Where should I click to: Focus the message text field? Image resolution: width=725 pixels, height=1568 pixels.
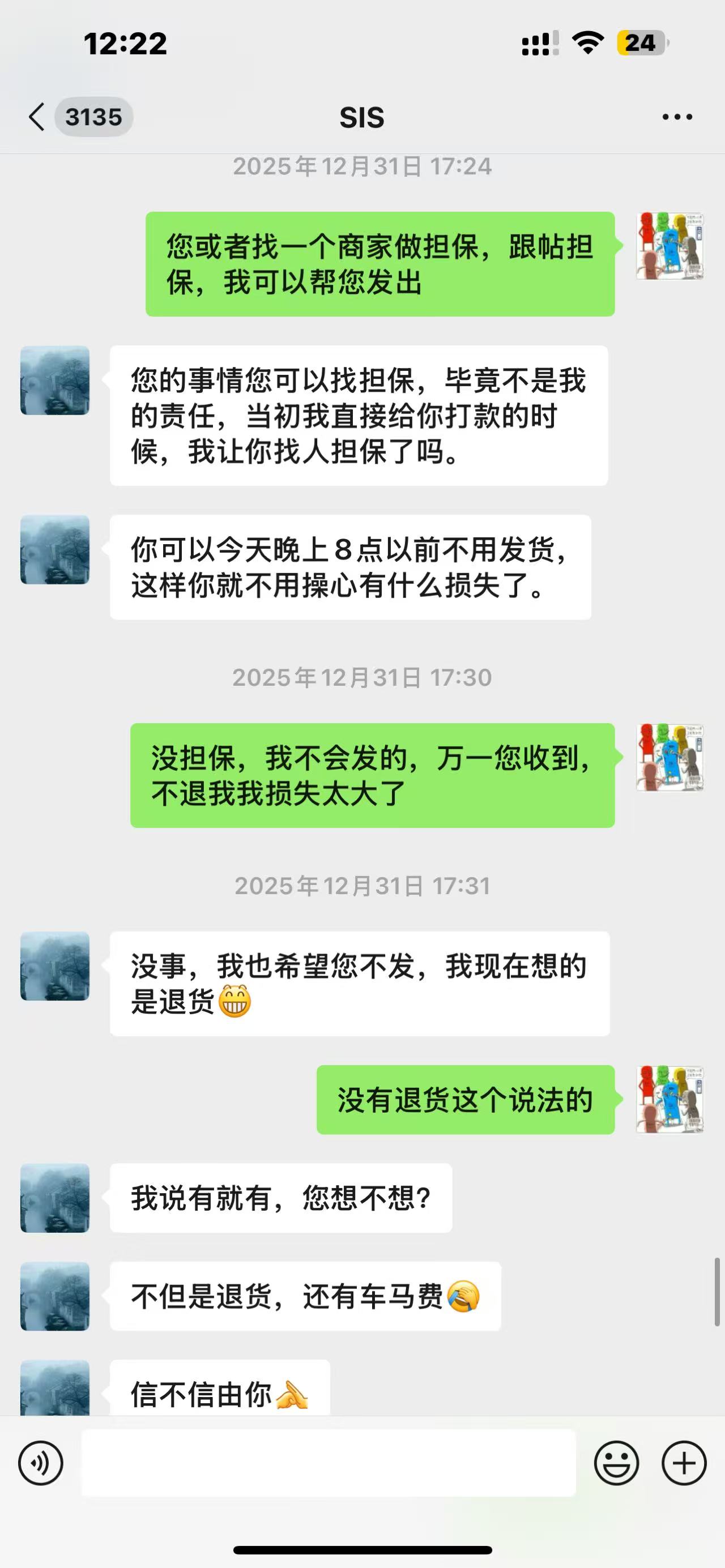point(329,1463)
